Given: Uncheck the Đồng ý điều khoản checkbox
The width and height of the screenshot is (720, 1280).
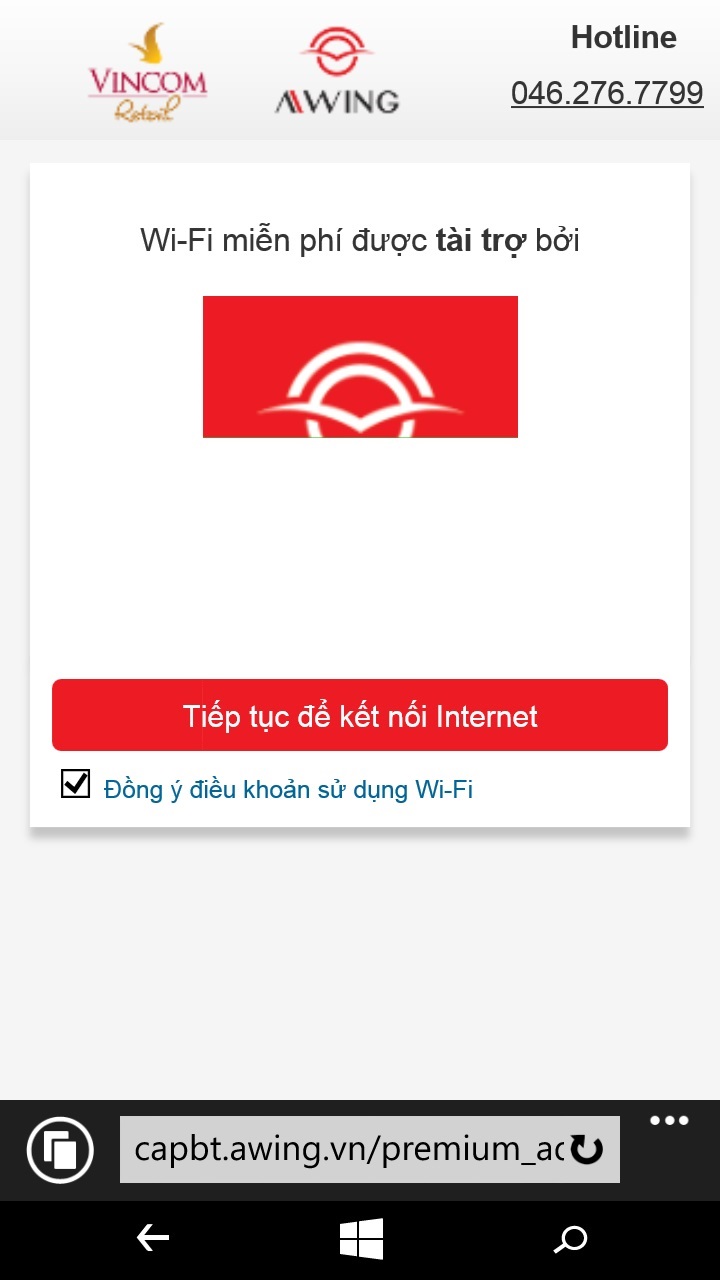Looking at the screenshot, I should click(x=76, y=784).
